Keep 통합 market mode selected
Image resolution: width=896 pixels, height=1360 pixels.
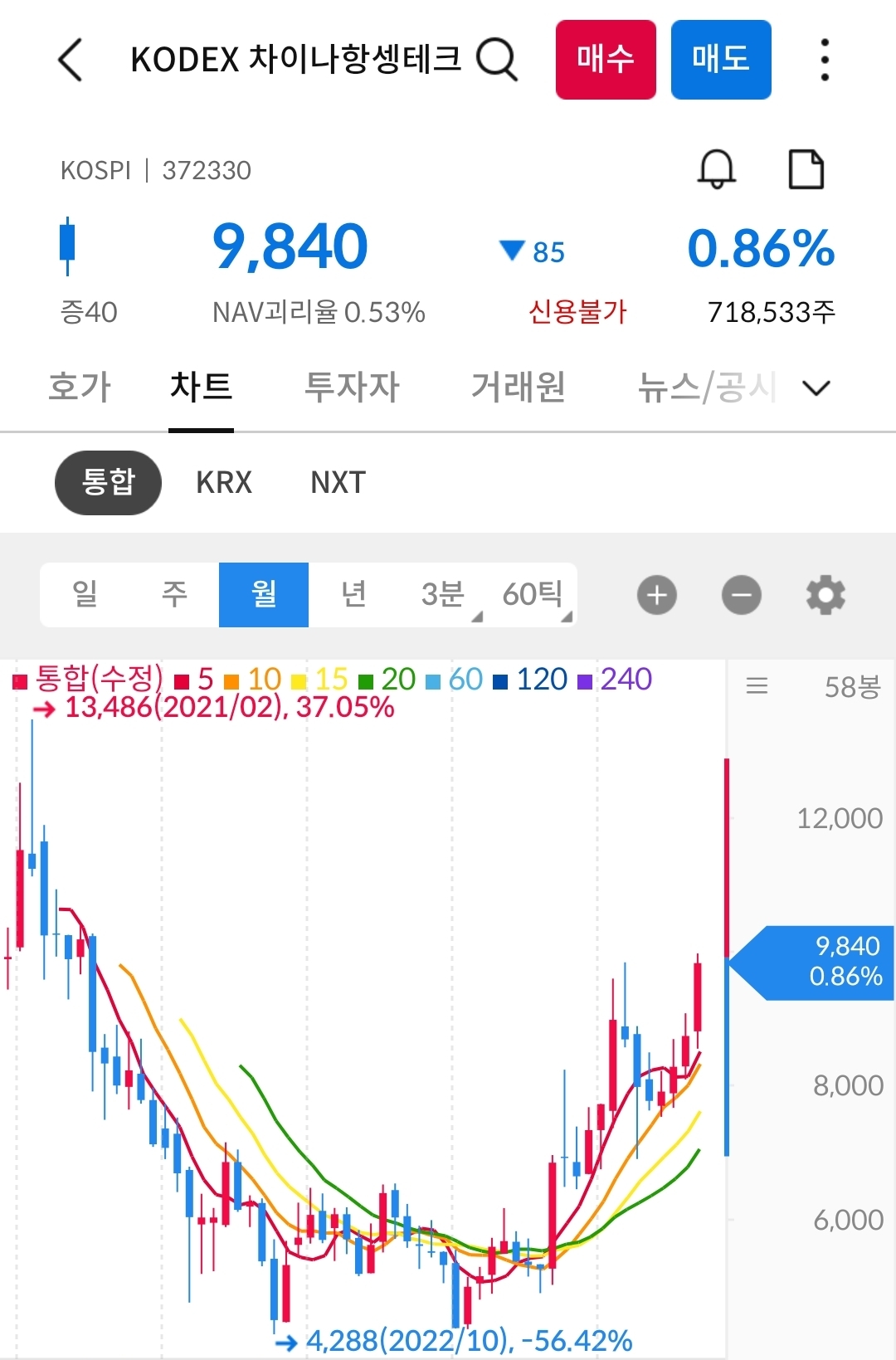[x=108, y=482]
